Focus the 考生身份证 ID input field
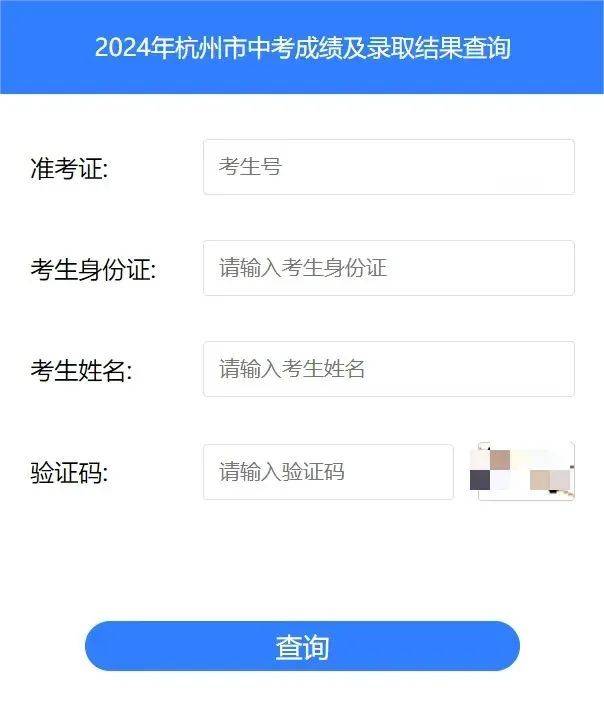The width and height of the screenshot is (604, 701). click(388, 268)
